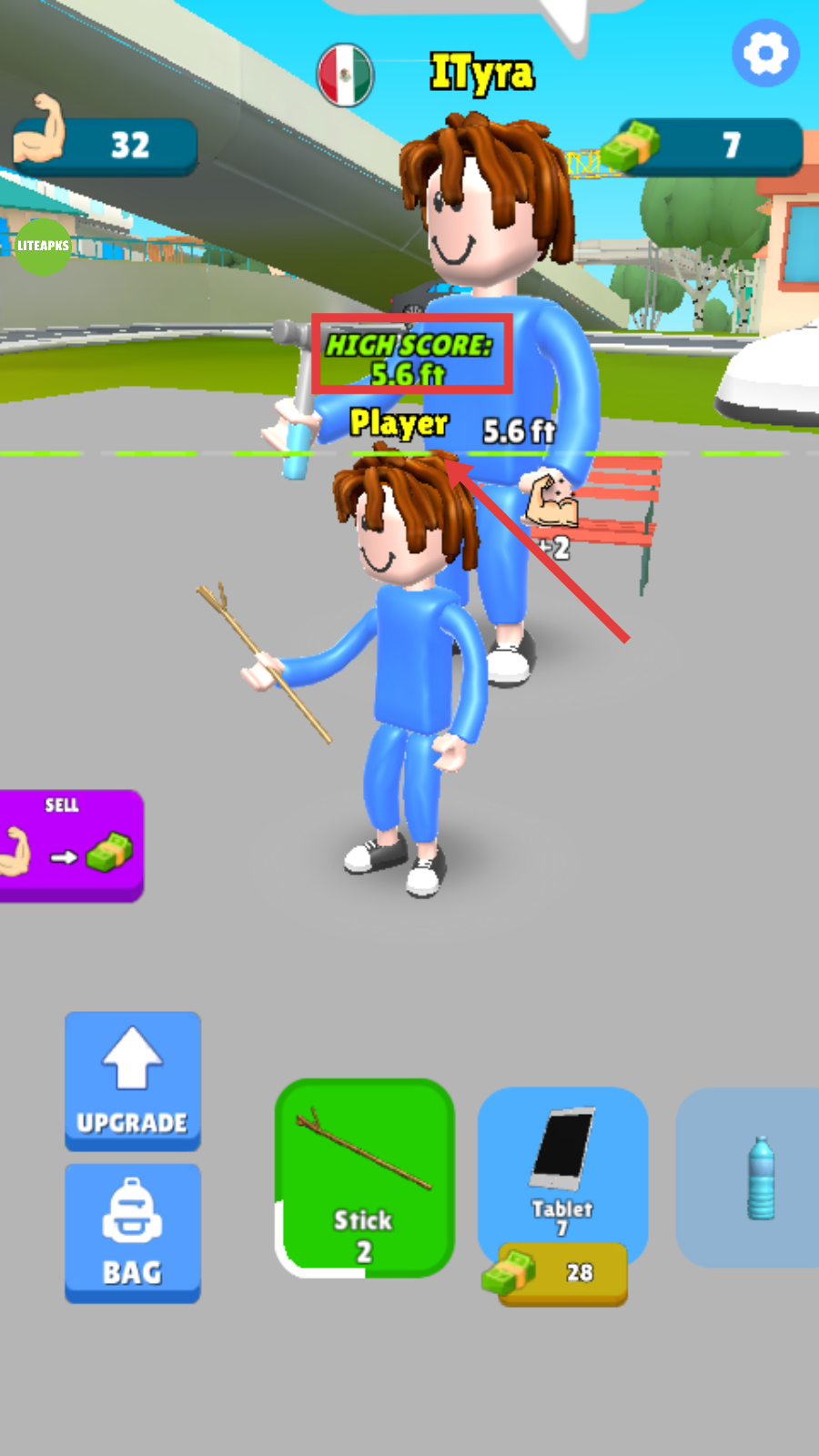
Task: Open the Upgrade menu
Action: coord(133,1081)
